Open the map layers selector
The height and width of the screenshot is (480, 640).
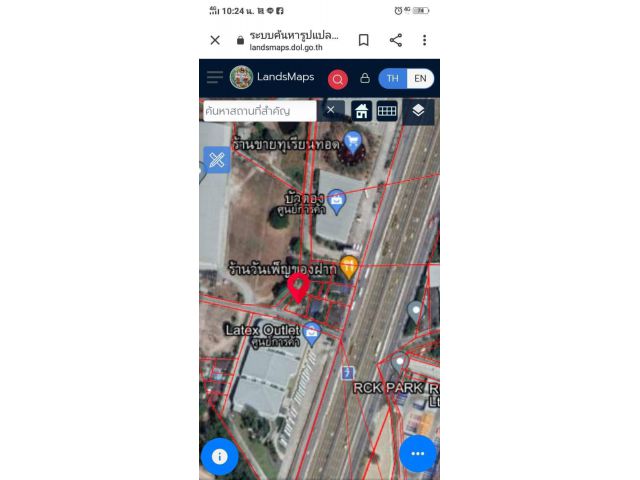tap(418, 111)
